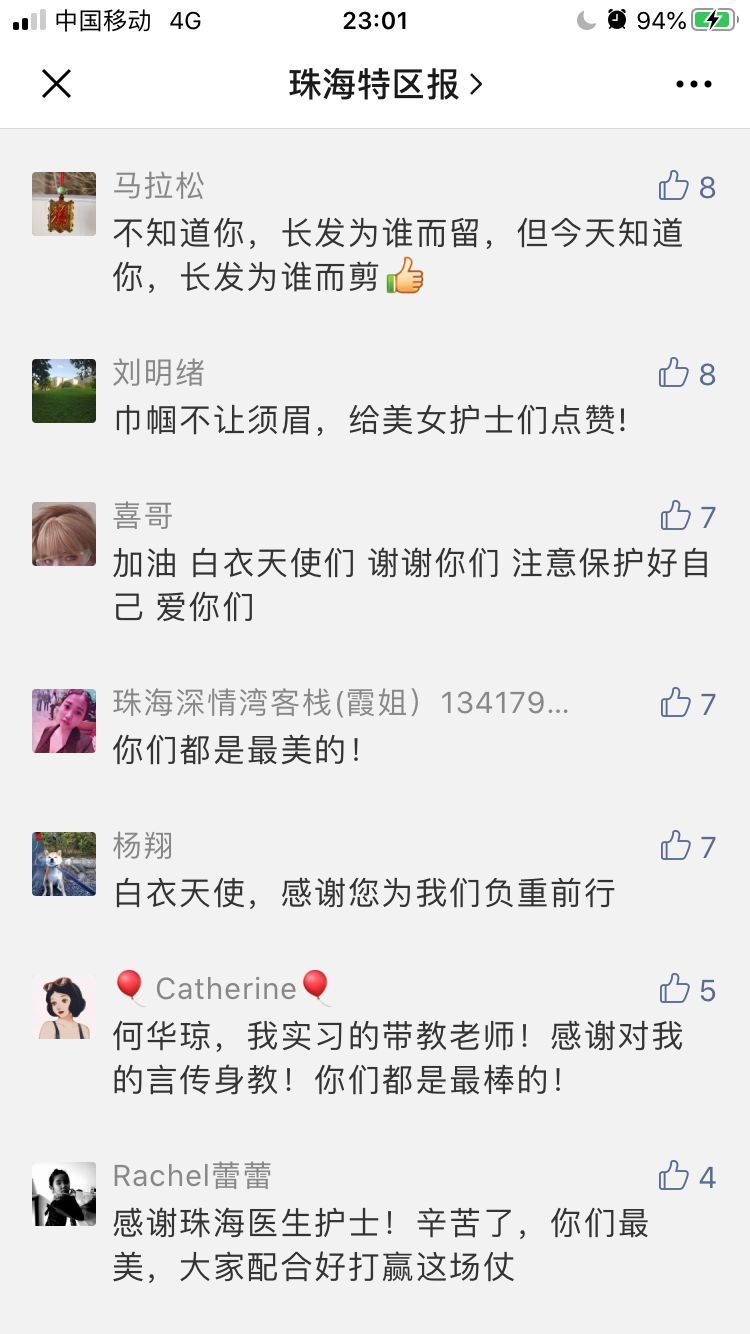Like 马拉松's comment
750x1334 pixels.
tap(675, 186)
